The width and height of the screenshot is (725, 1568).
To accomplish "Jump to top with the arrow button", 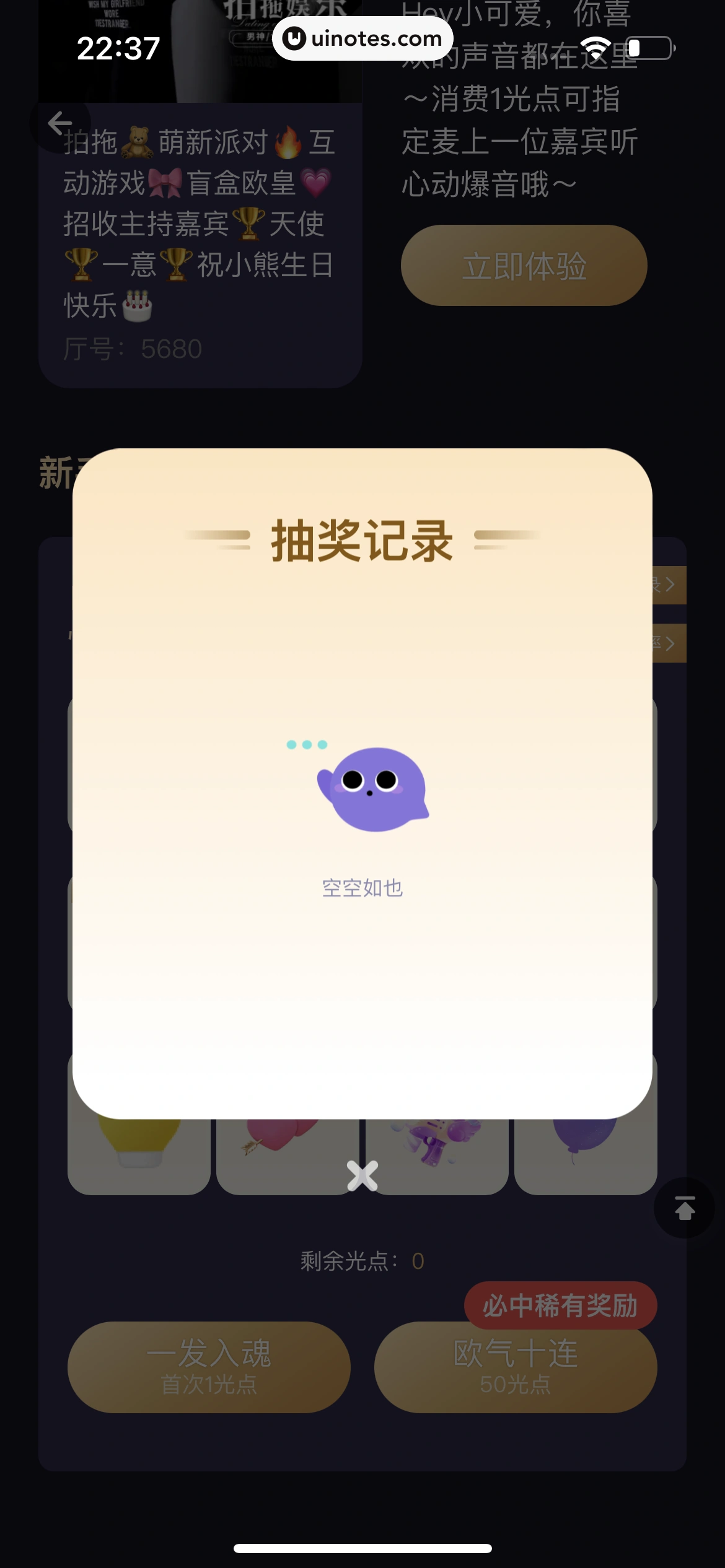I will coord(684,1208).
